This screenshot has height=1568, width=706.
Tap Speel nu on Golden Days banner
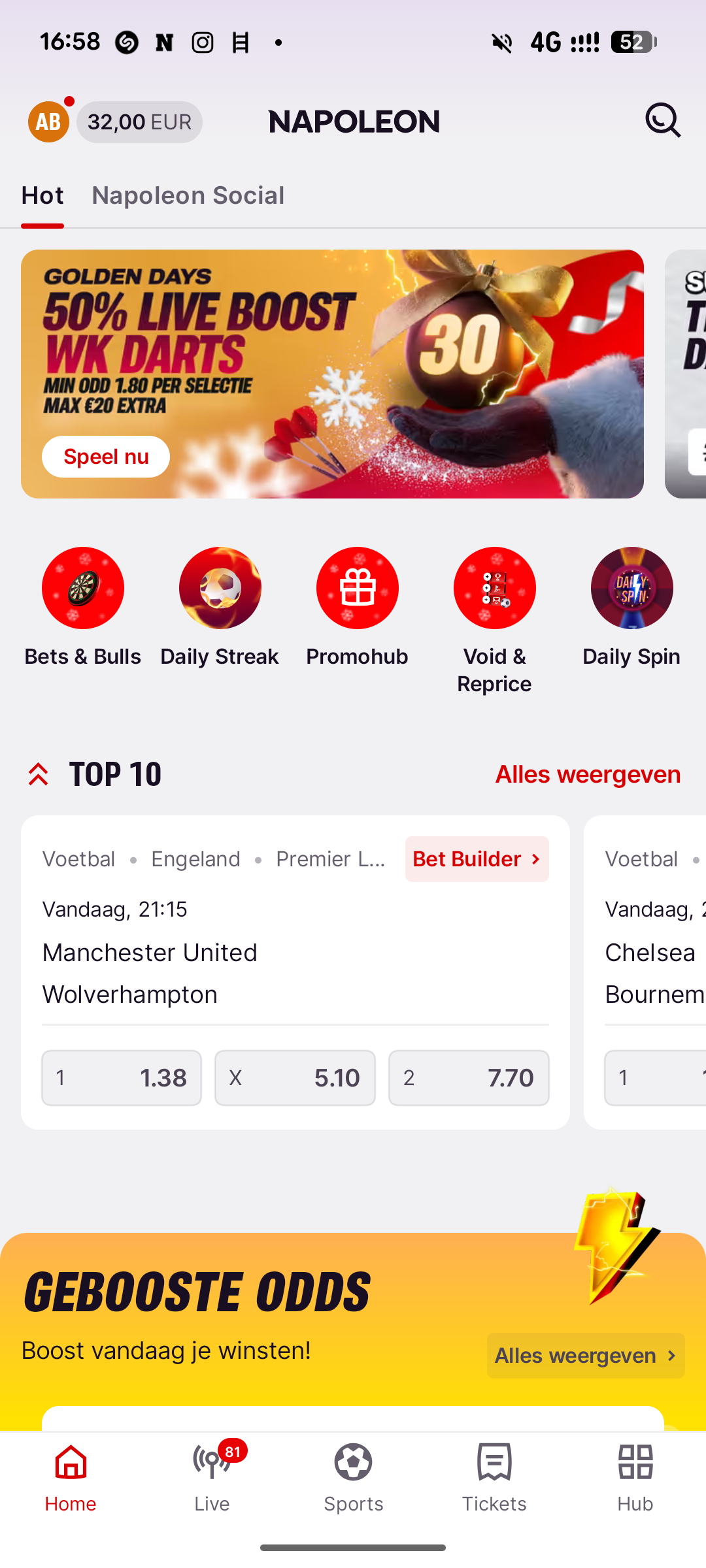pos(106,457)
